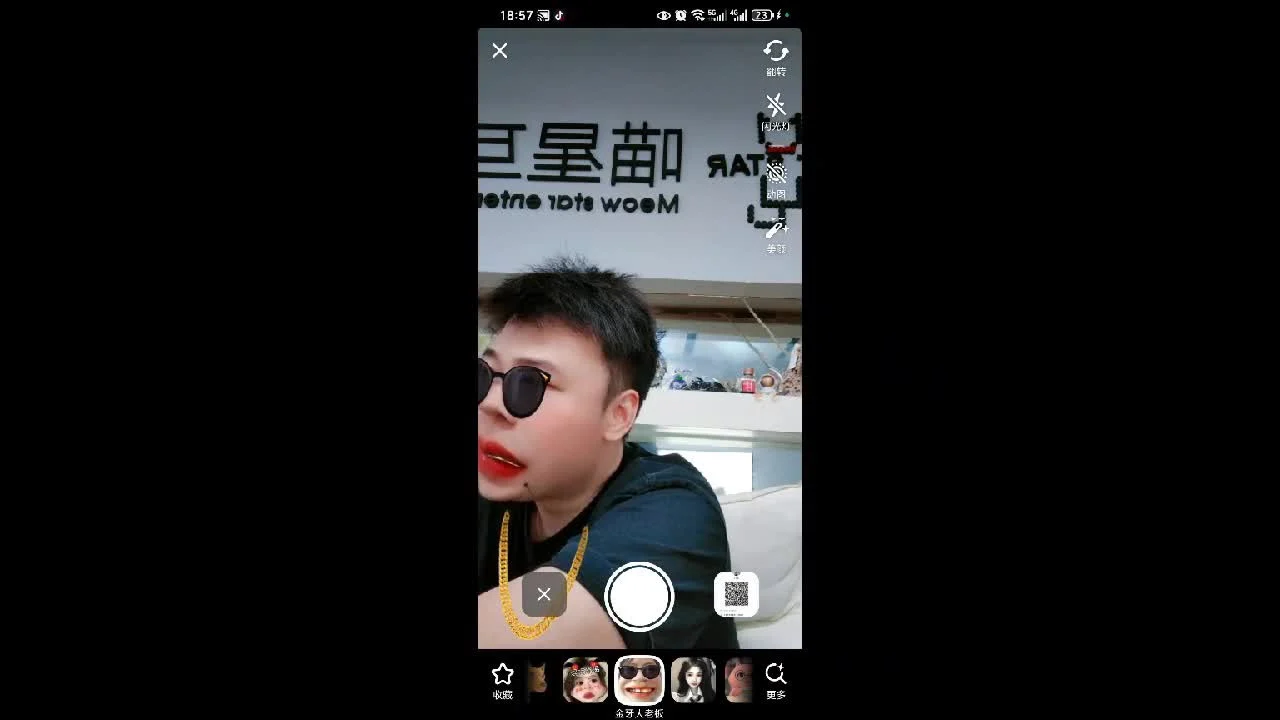Select the anime girl portrait effect
This screenshot has height=720, width=1280.
coord(692,680)
